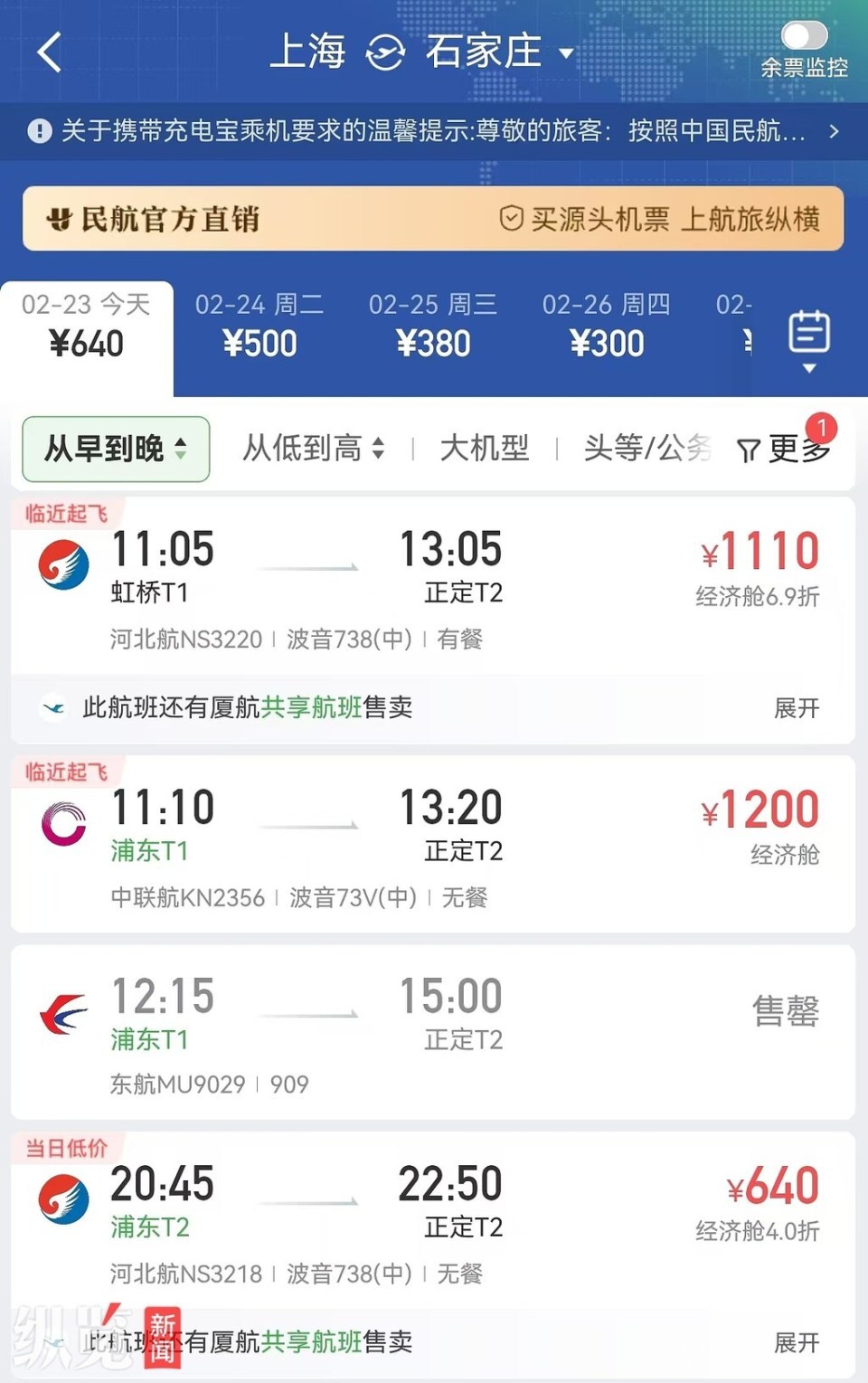Open the destination dropdown arrow beside 石家庄
868x1383 pixels.
566,52
